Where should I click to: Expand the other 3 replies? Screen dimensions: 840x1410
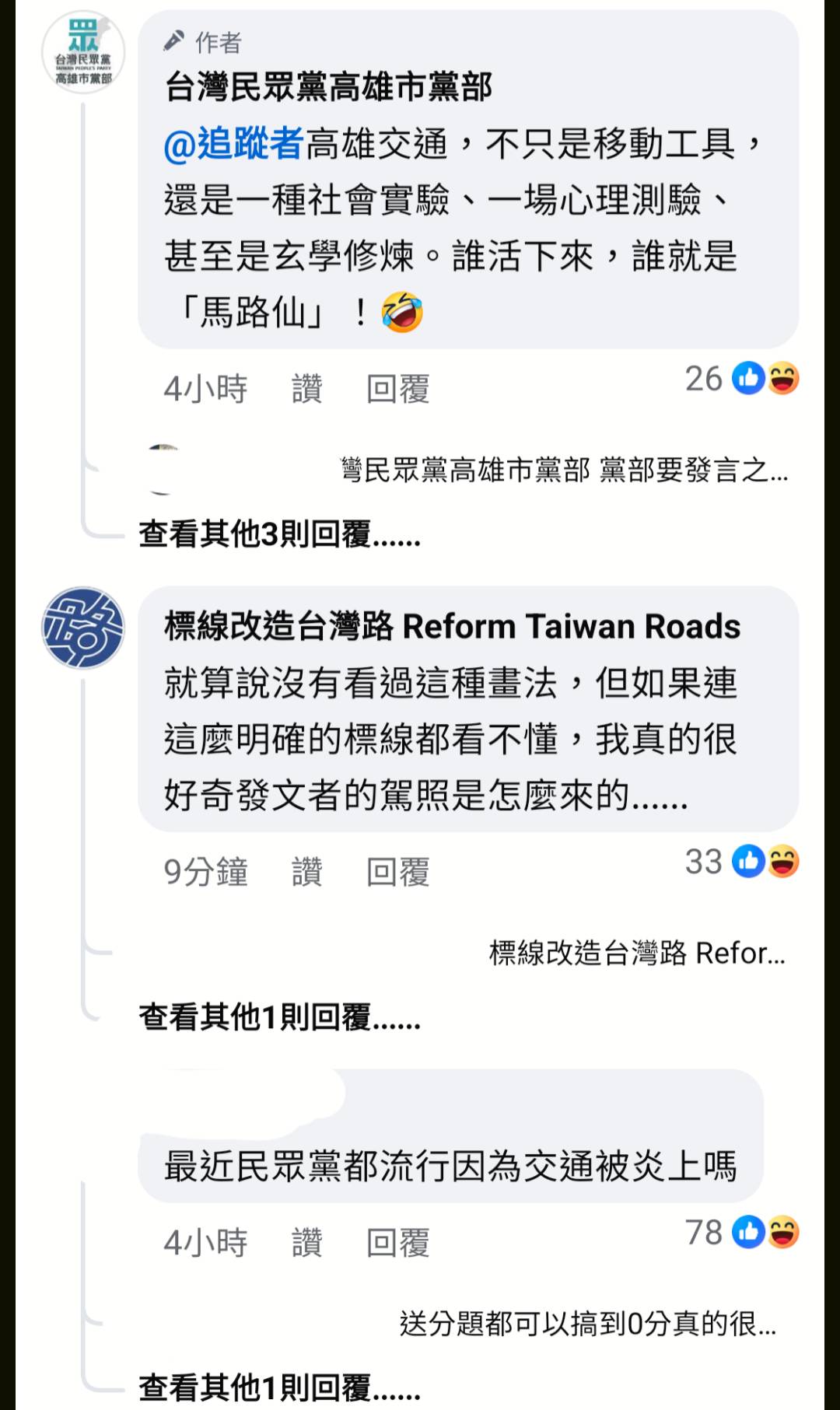tap(279, 534)
